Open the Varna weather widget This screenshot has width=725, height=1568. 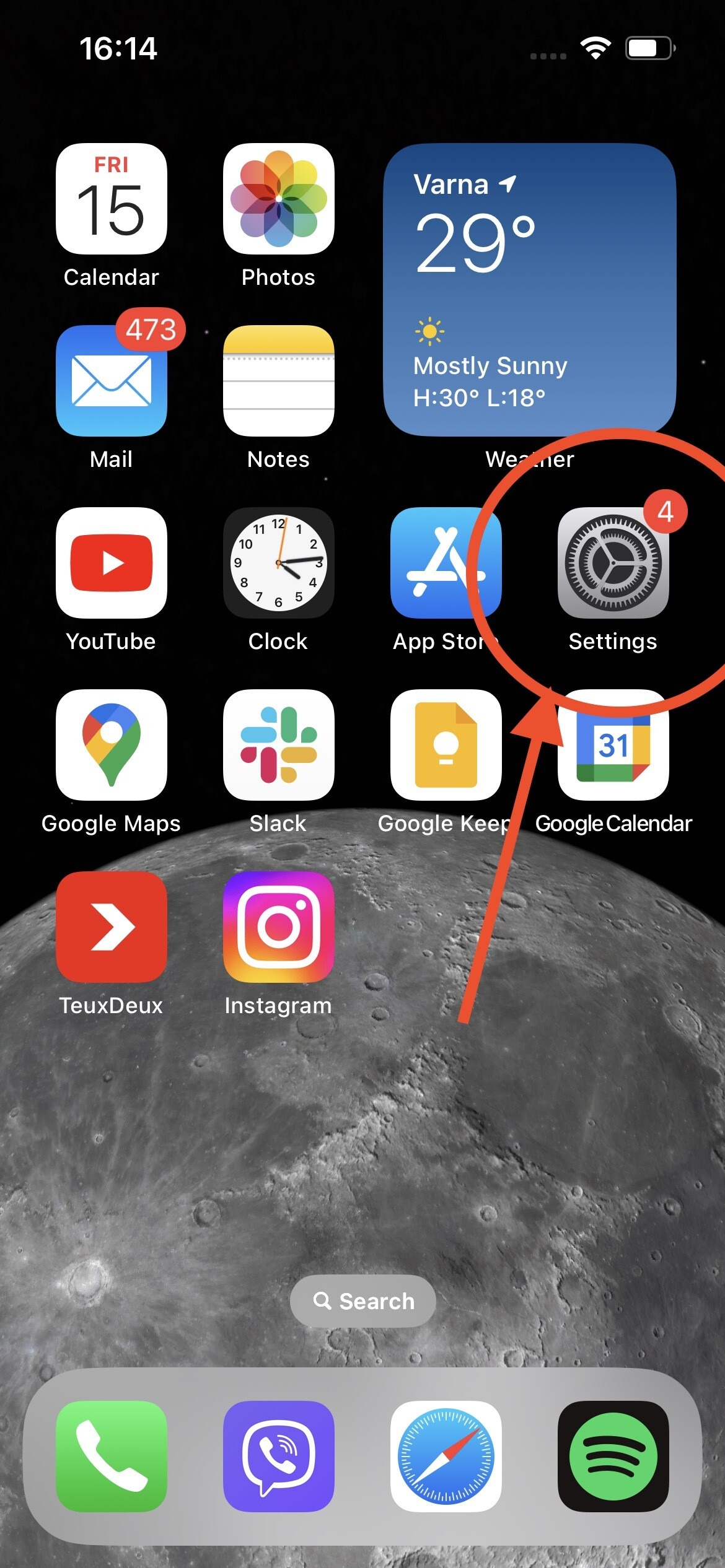click(529, 289)
